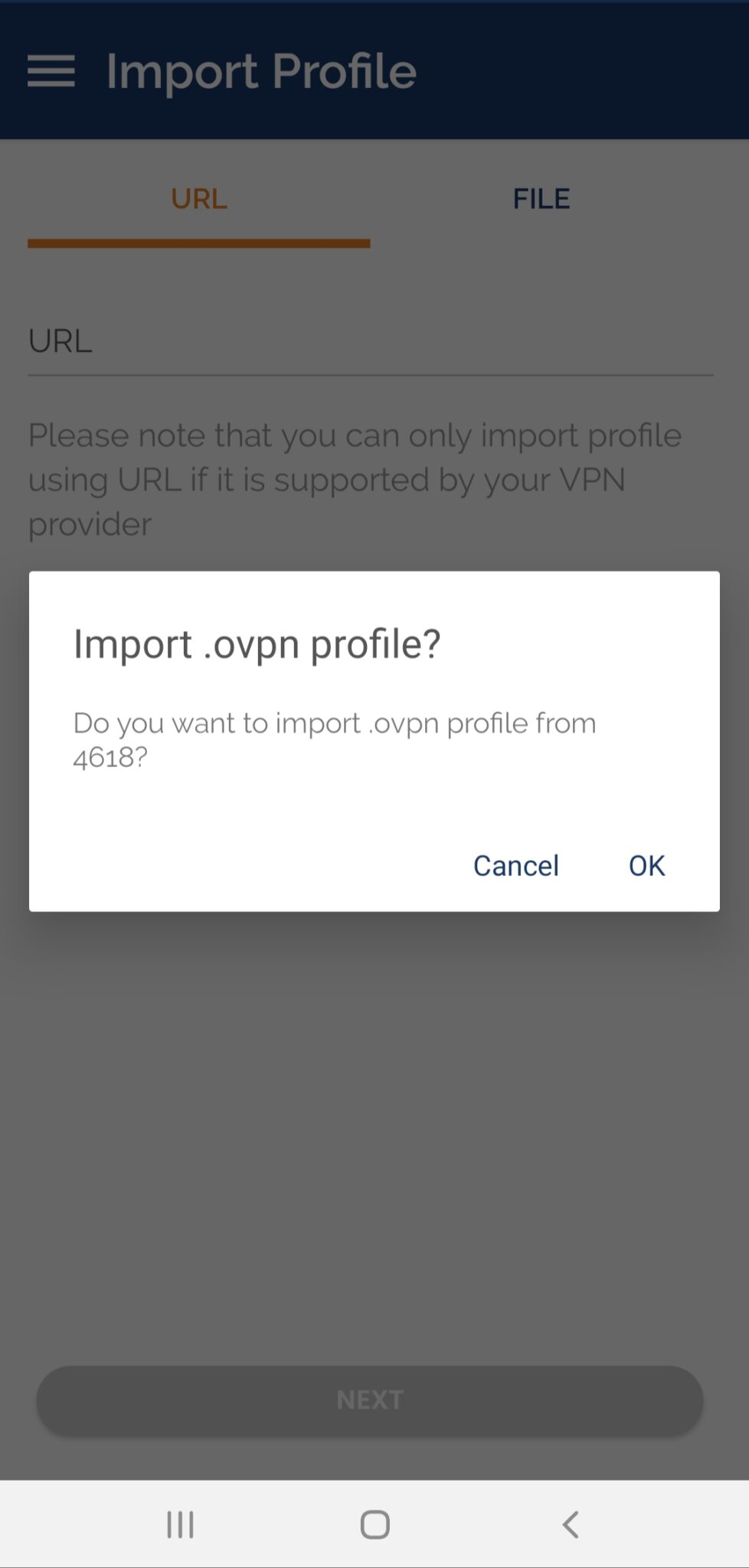Go to the home screen
Viewport: 749px width, 1568px height.
coord(374,1524)
